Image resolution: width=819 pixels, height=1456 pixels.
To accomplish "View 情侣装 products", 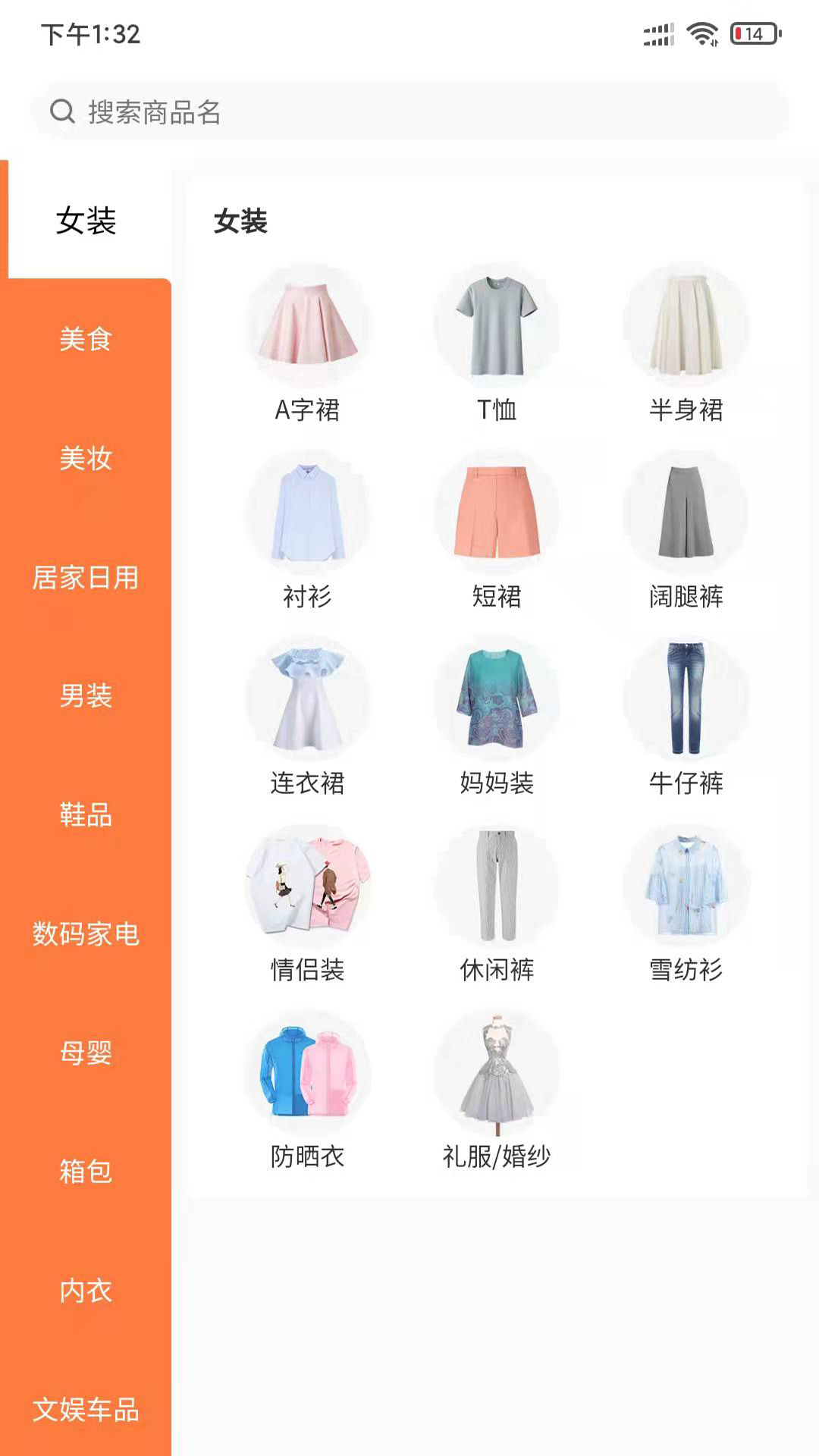I will click(x=307, y=904).
